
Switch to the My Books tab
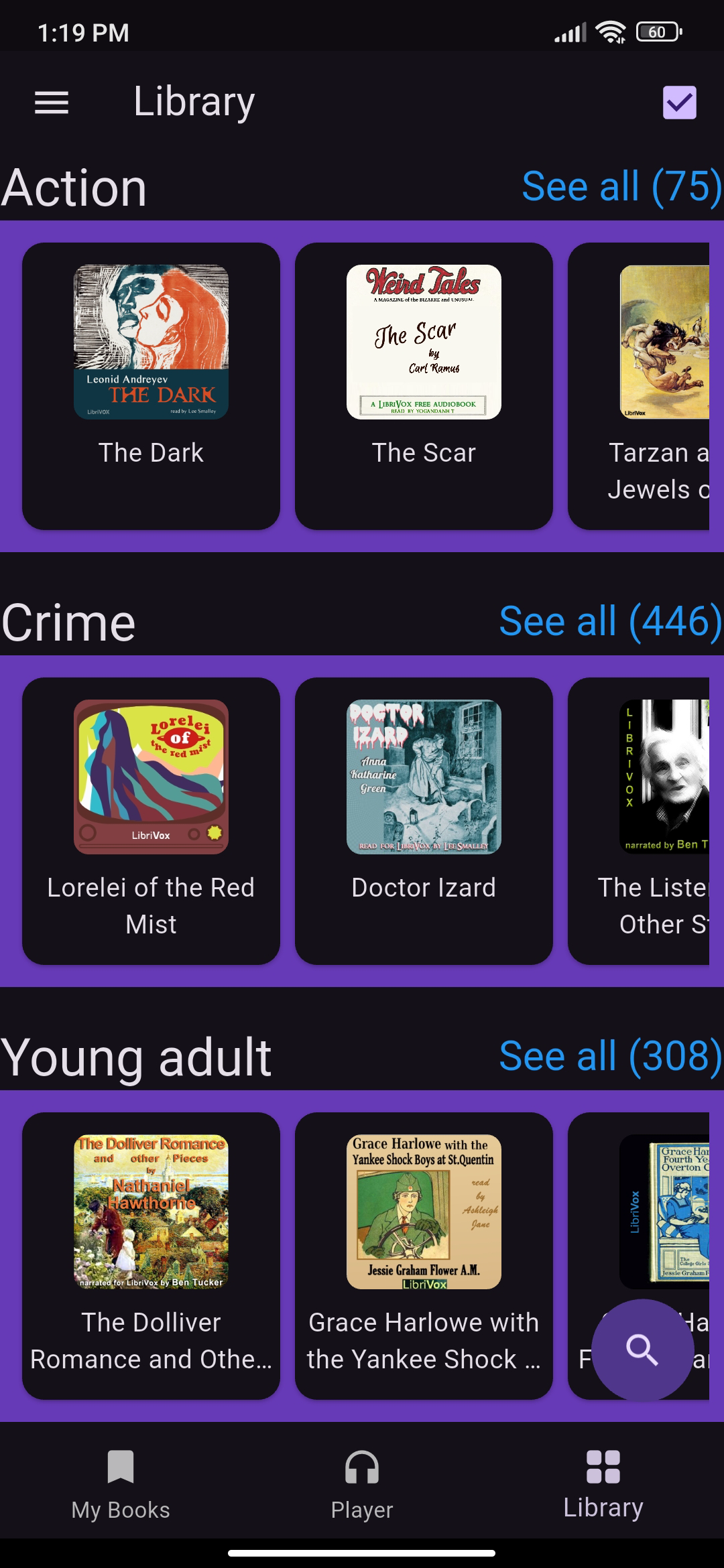click(x=121, y=1482)
